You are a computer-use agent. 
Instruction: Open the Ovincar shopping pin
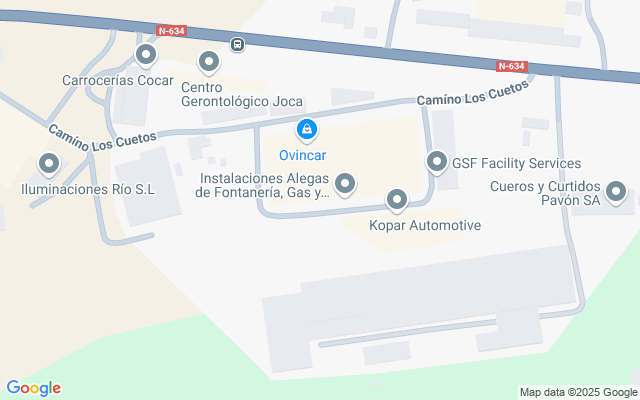pyautogui.click(x=307, y=131)
